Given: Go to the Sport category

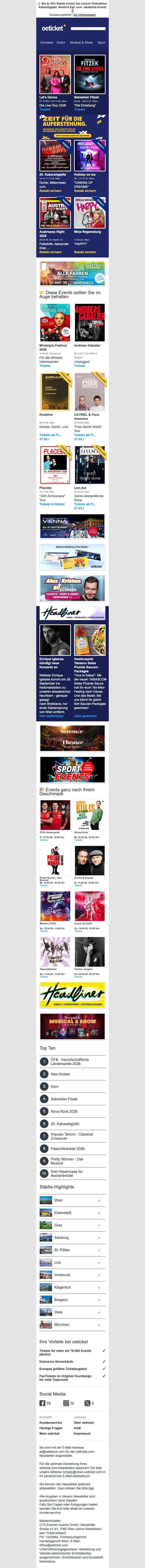Looking at the screenshot, I should click(x=101, y=43).
